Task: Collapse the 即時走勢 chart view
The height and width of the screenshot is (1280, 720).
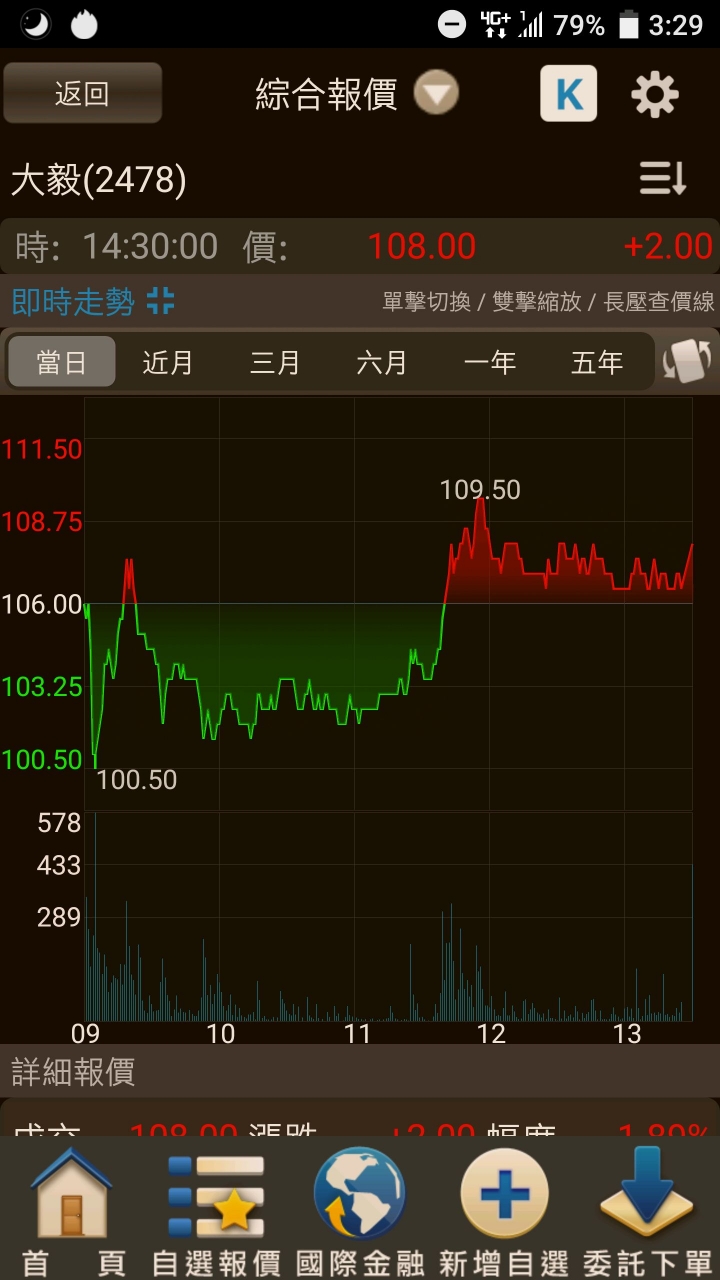Action: (161, 301)
